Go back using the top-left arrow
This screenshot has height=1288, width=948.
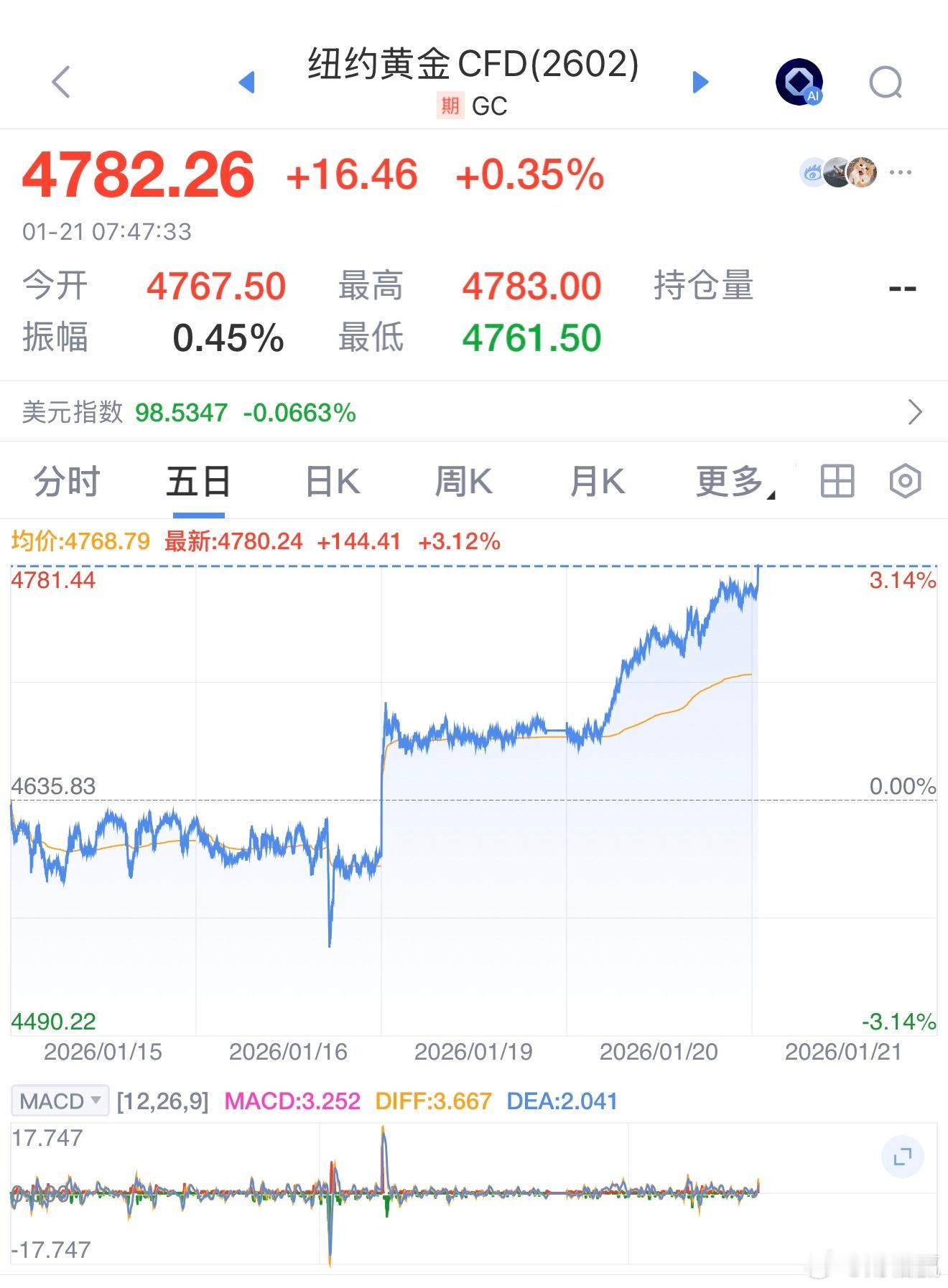coord(60,81)
